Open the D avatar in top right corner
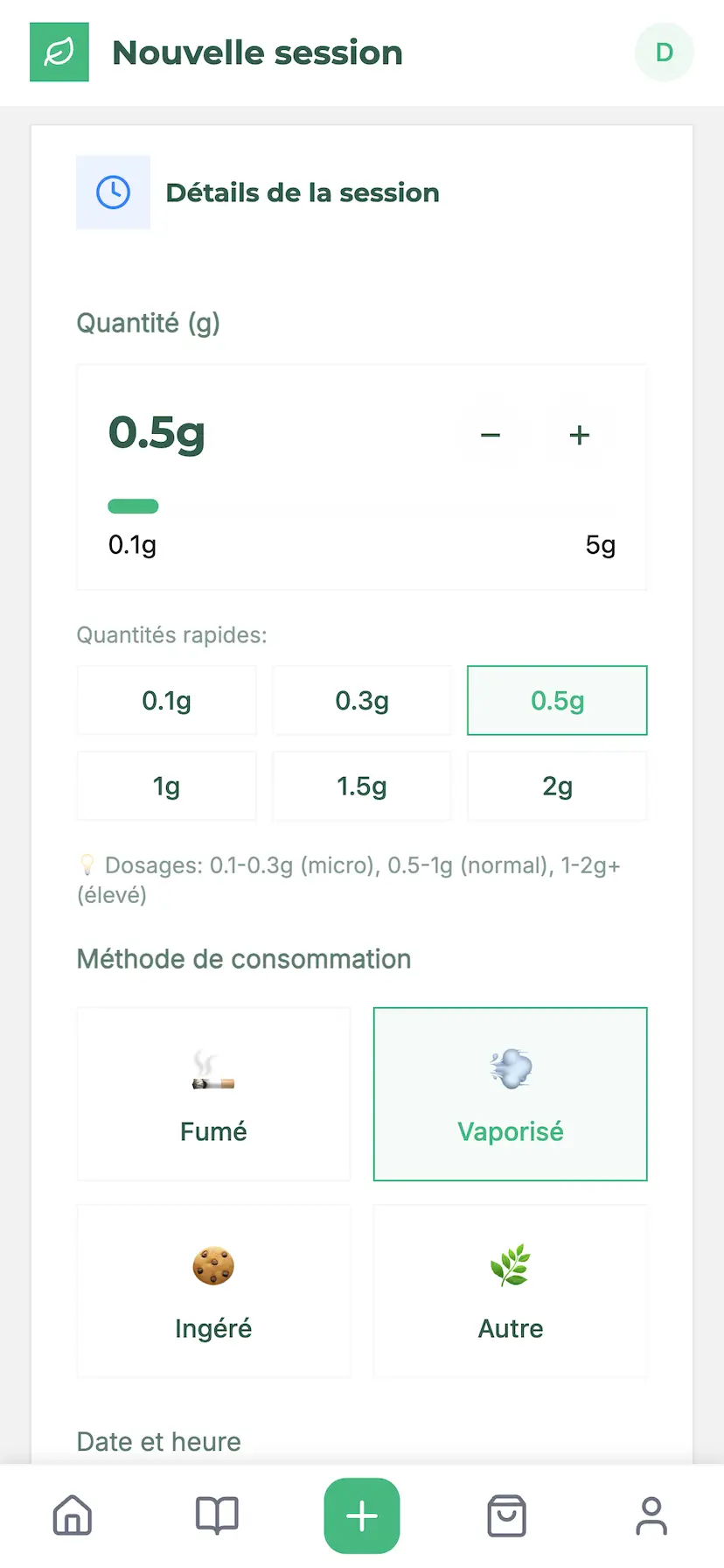724x1568 pixels. click(x=664, y=52)
